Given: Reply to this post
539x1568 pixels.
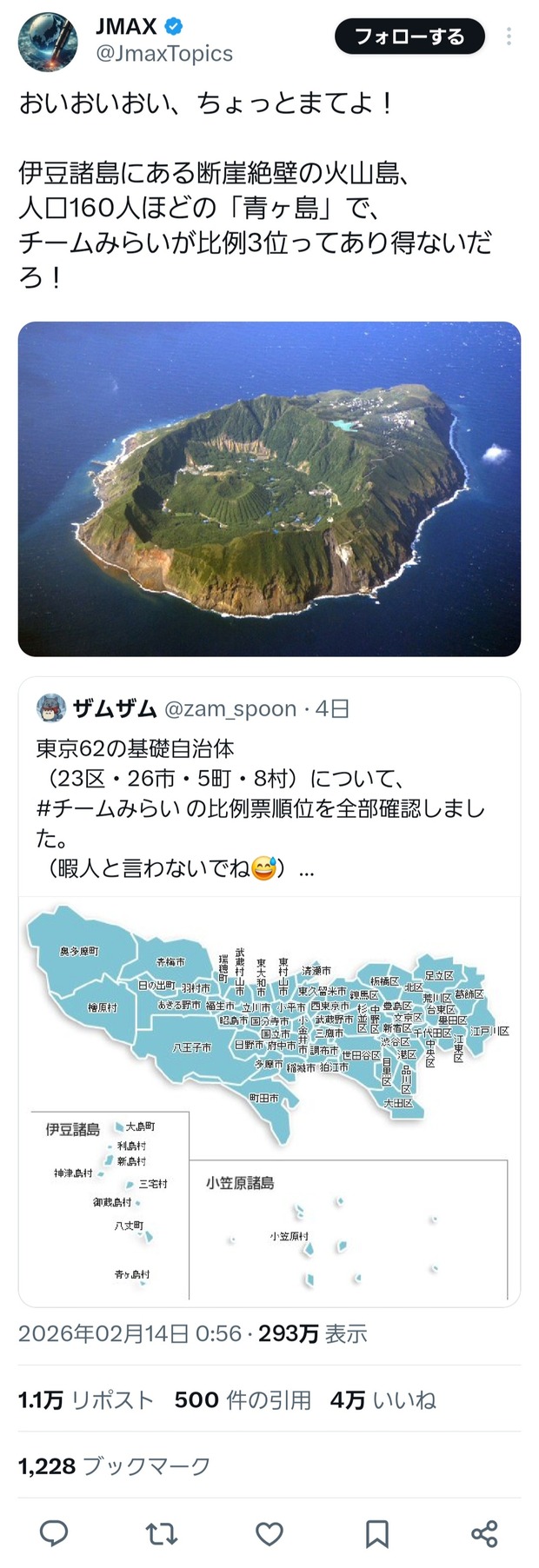Looking at the screenshot, I should [54, 1534].
